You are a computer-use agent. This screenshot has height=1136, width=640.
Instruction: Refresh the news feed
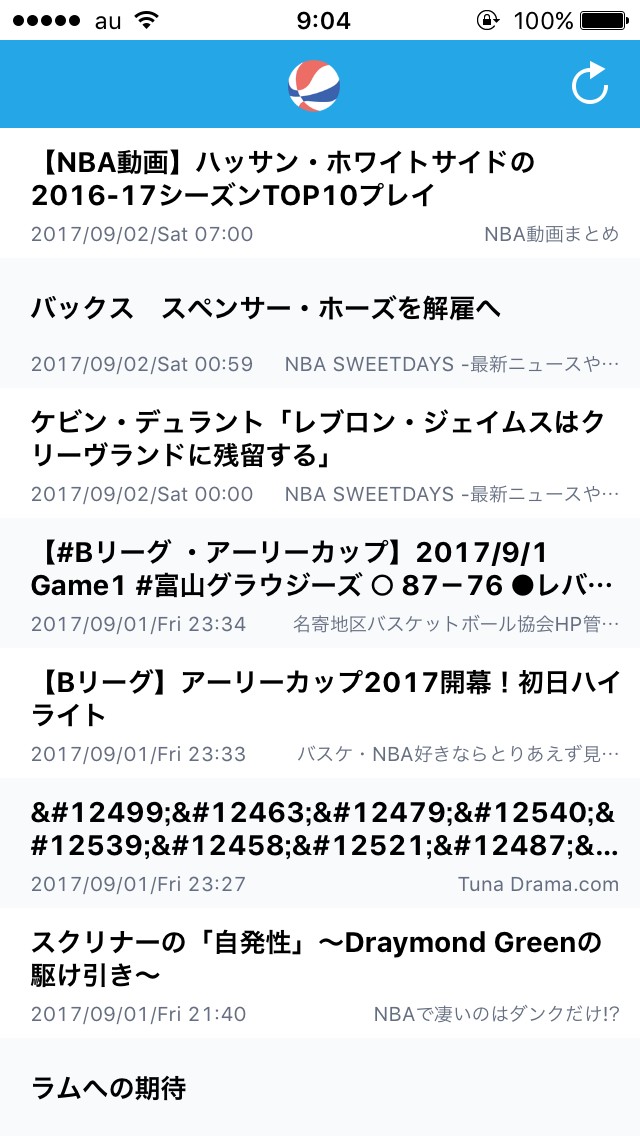pos(590,85)
